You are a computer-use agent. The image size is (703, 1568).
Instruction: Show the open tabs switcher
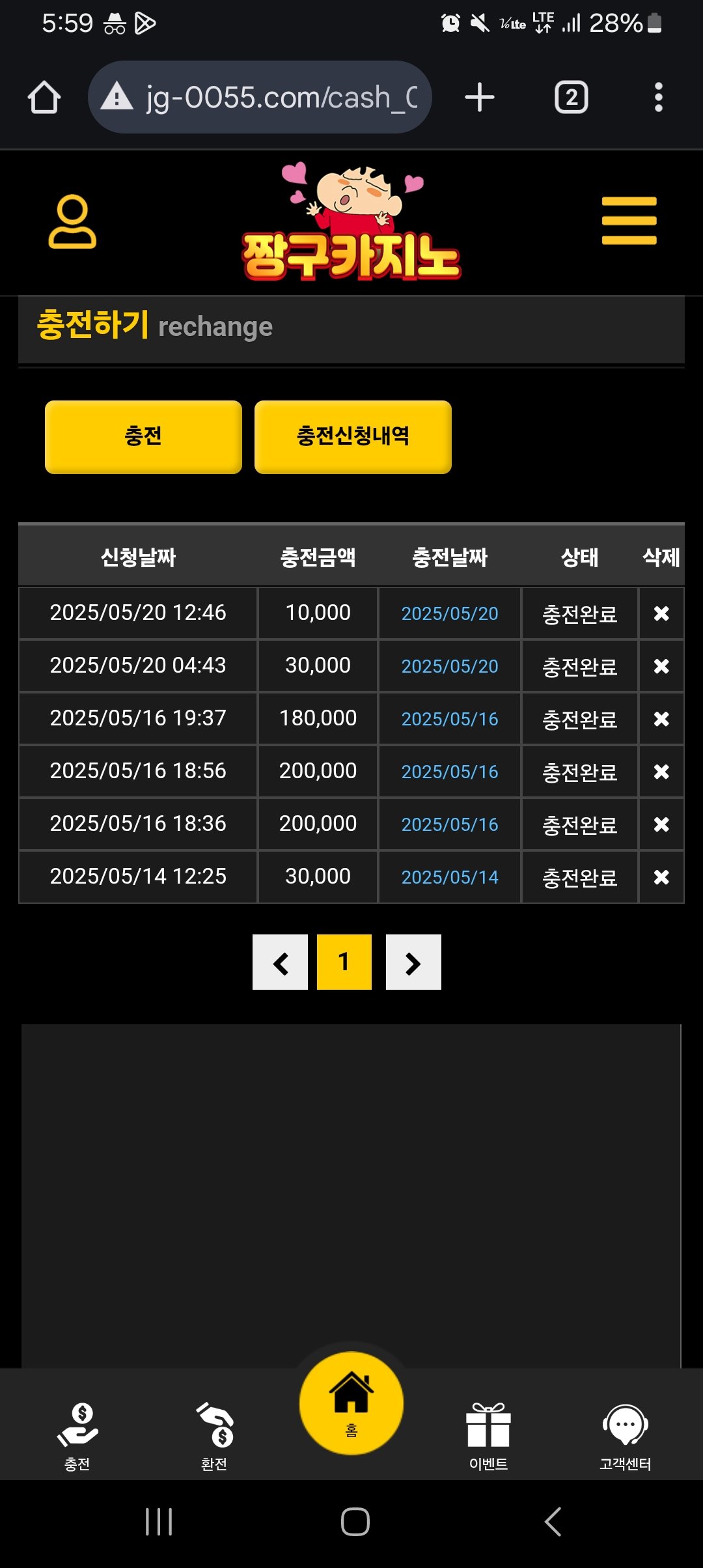(571, 98)
